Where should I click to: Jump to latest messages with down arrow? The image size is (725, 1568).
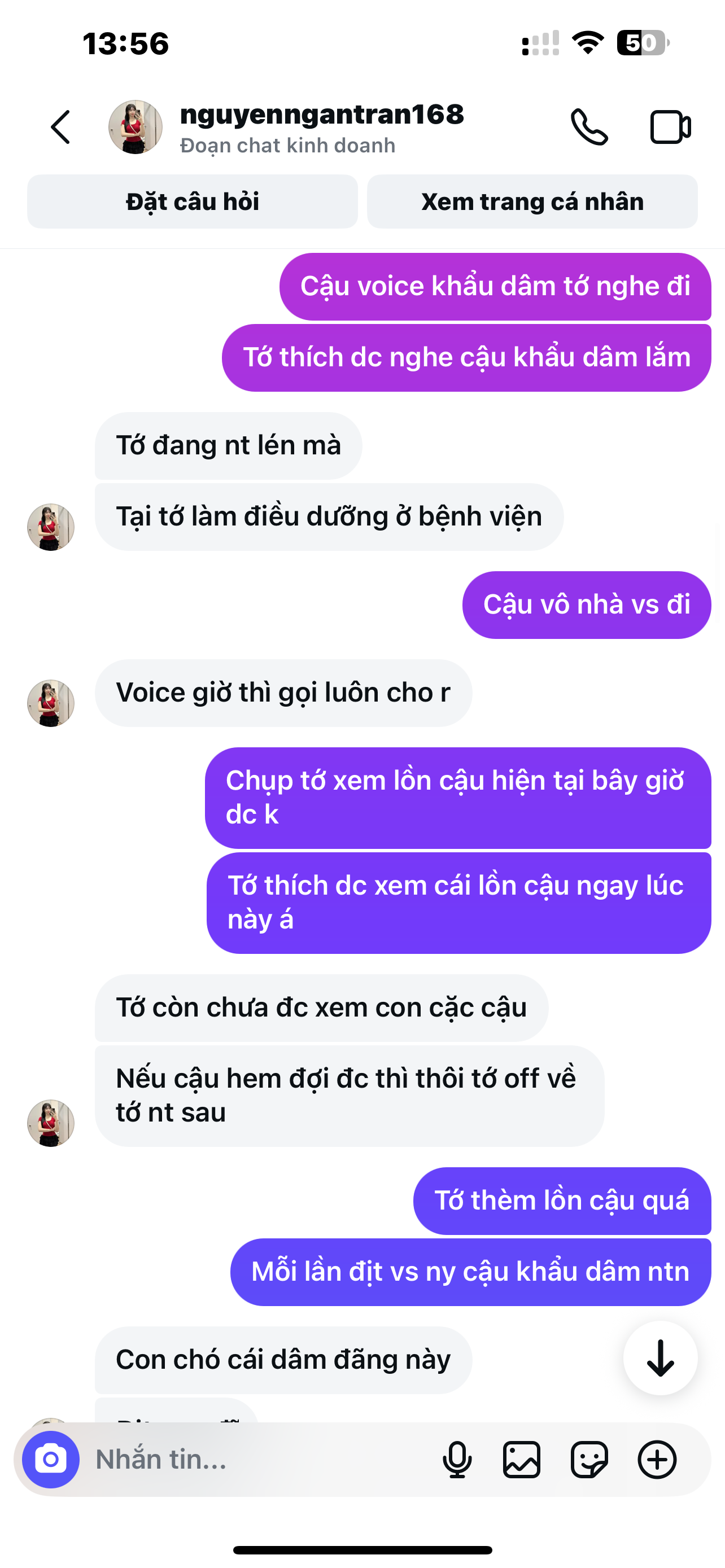pos(660,1358)
